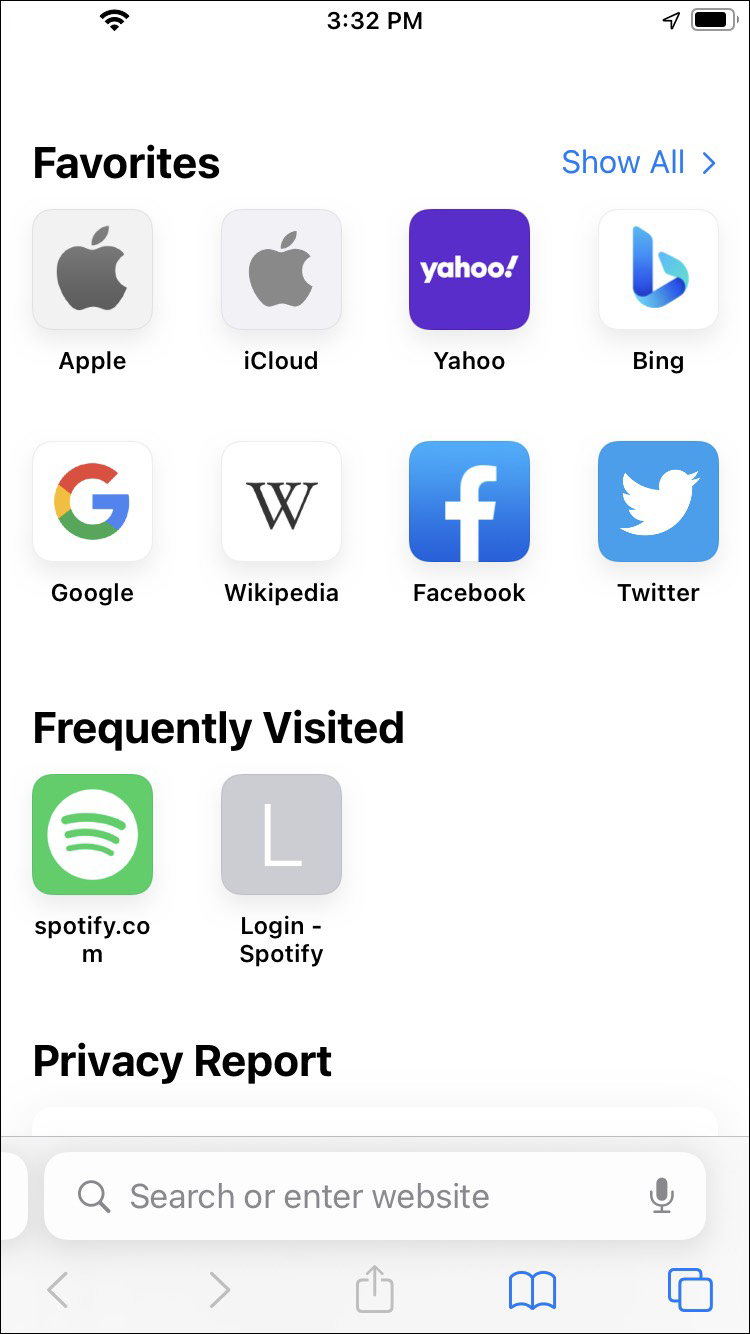The image size is (750, 1334).
Task: Start voice search with the microphone
Action: pos(661,1196)
